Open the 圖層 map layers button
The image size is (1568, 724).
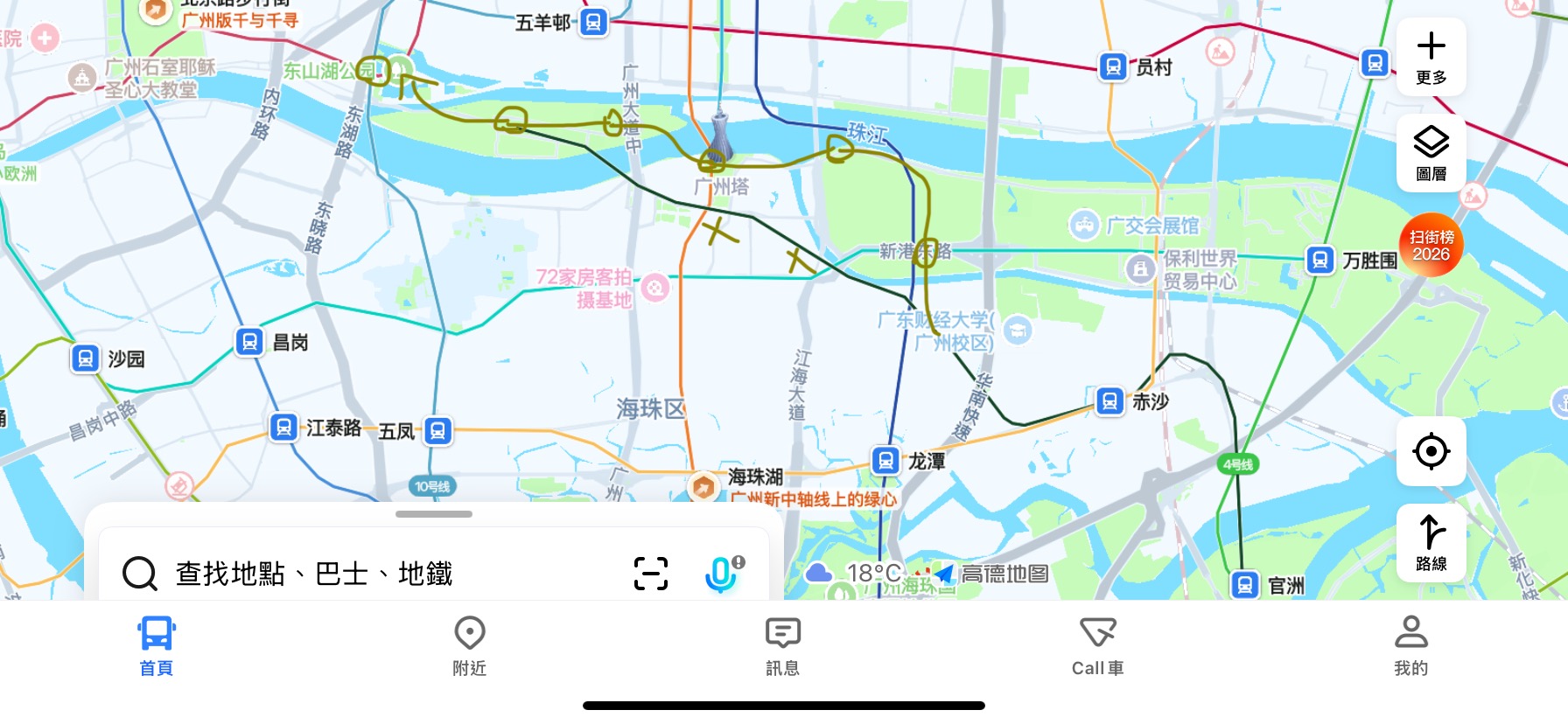(1431, 153)
